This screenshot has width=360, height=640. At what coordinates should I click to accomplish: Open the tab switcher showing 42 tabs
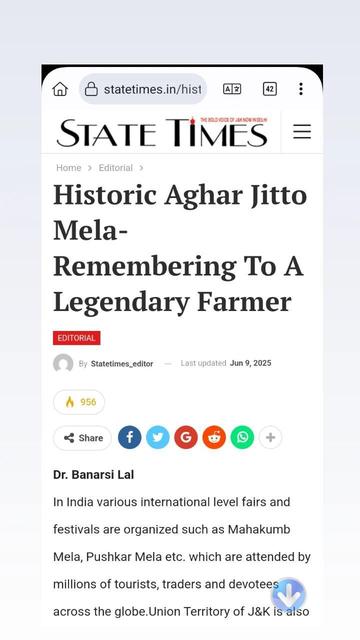[270, 89]
